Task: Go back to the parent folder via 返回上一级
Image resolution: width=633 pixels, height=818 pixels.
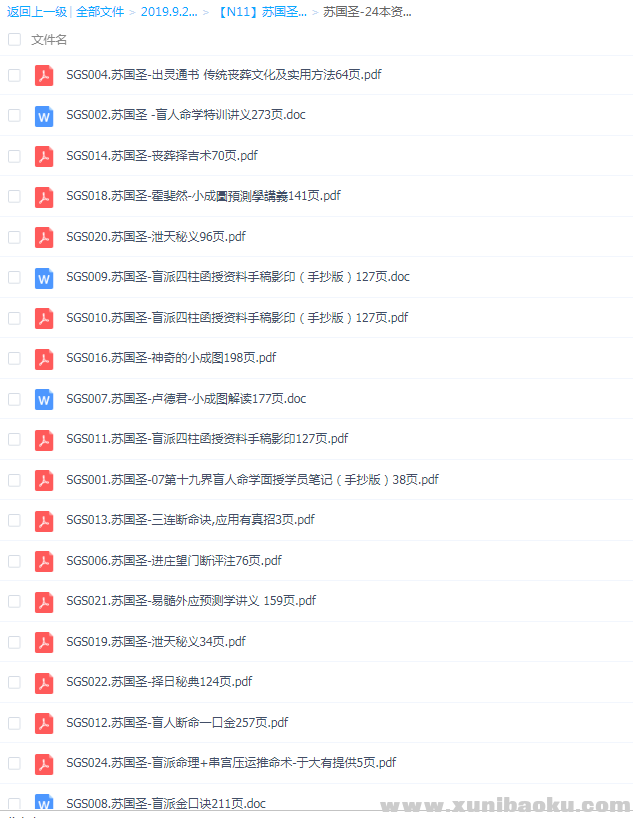Action: point(36,12)
